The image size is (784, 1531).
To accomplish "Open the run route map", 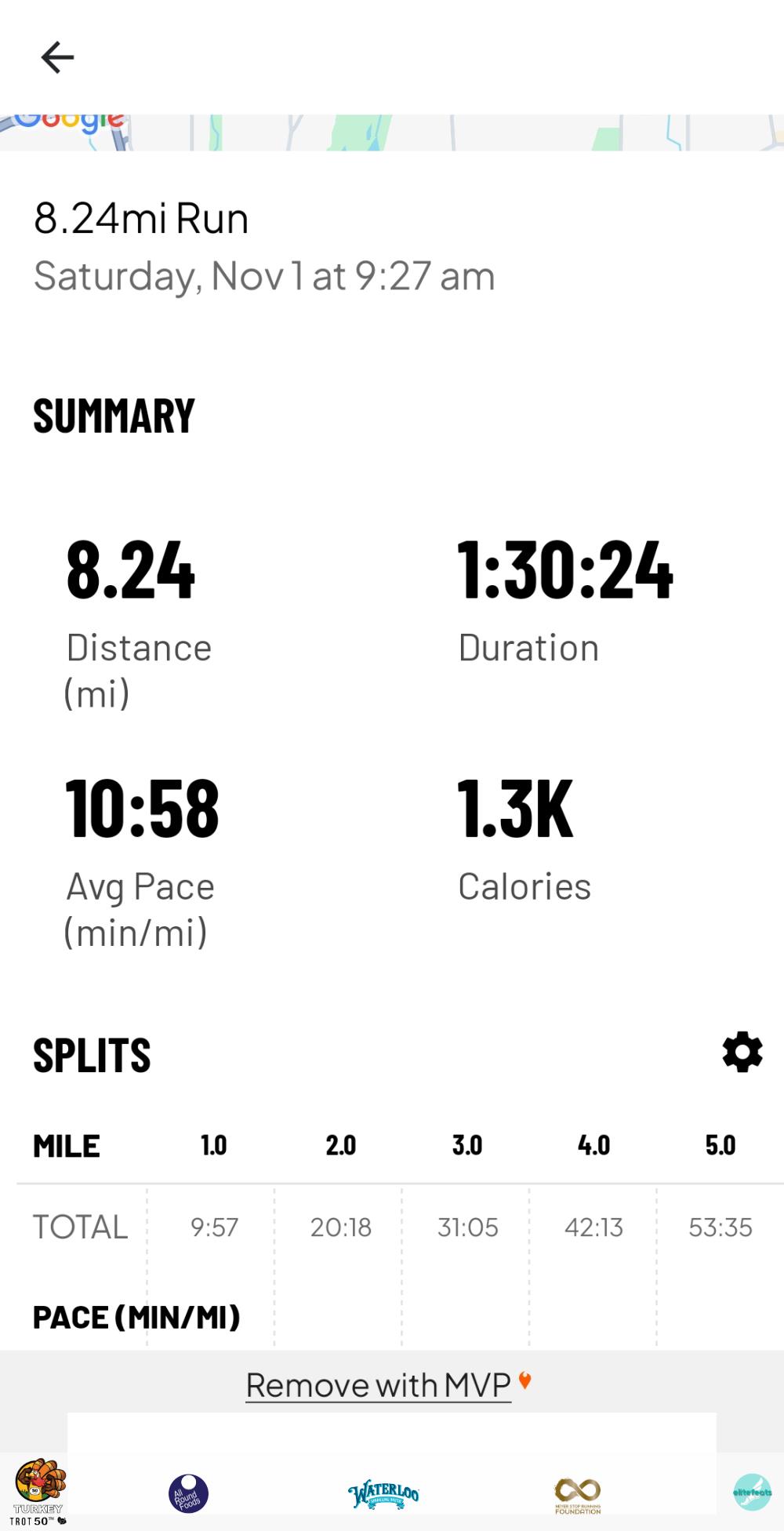I will click(392, 133).
